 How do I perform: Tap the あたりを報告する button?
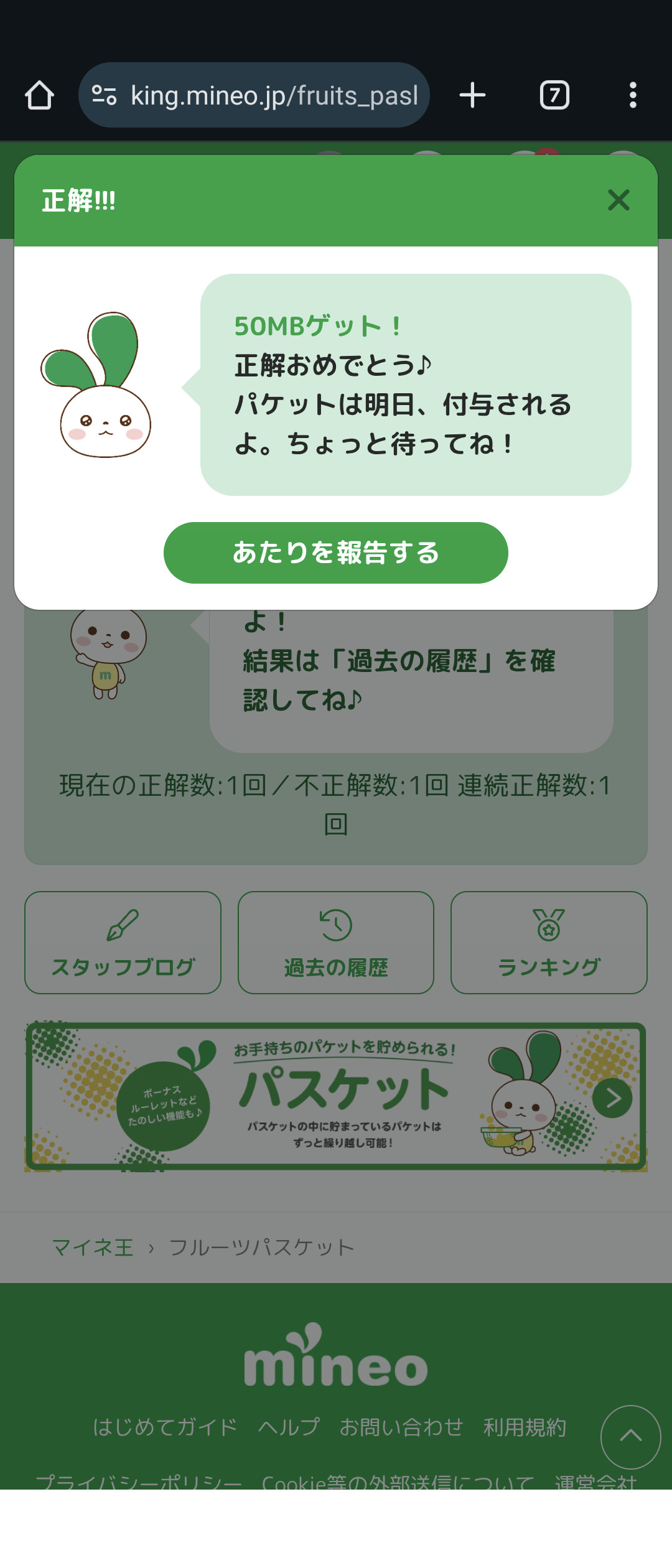click(x=335, y=553)
